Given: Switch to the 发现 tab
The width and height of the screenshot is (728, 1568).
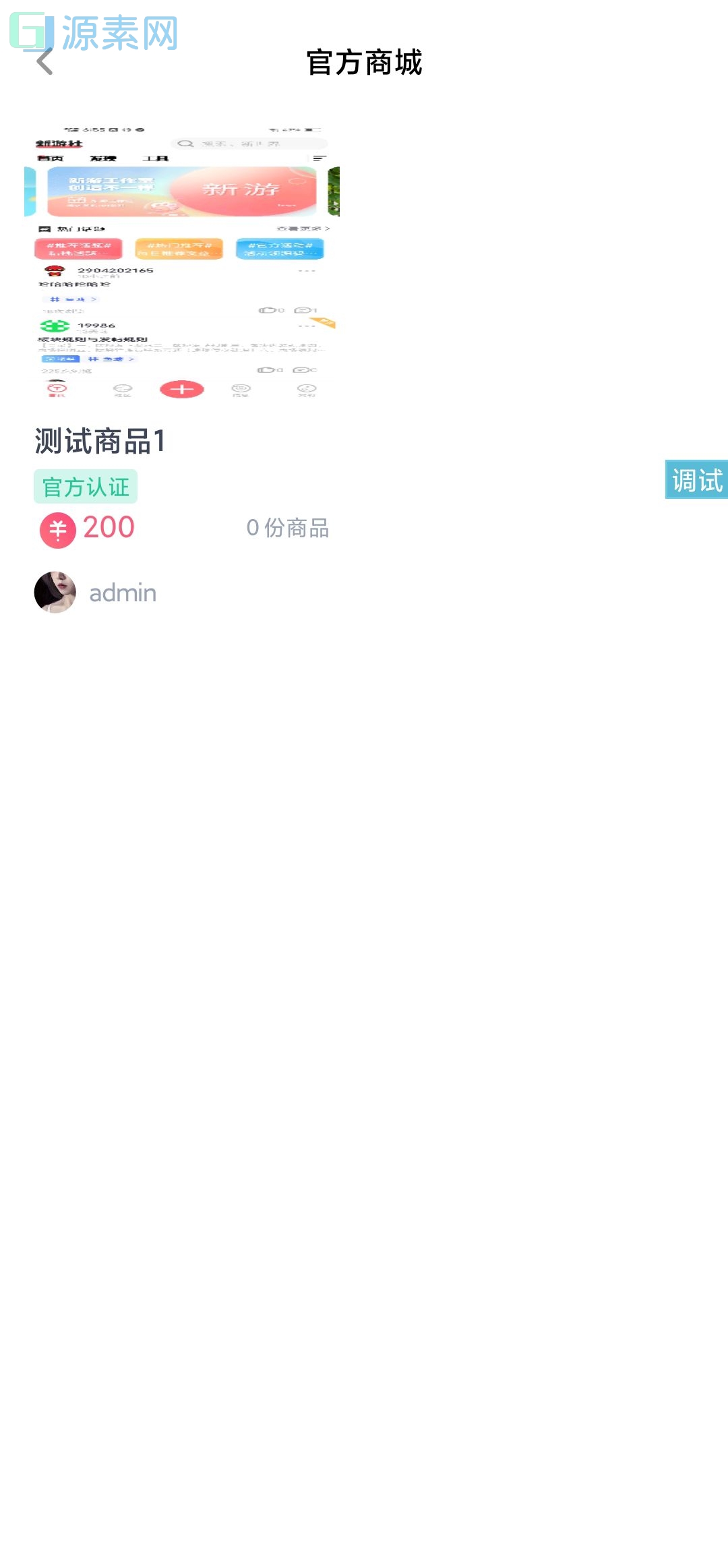Looking at the screenshot, I should coord(102,158).
